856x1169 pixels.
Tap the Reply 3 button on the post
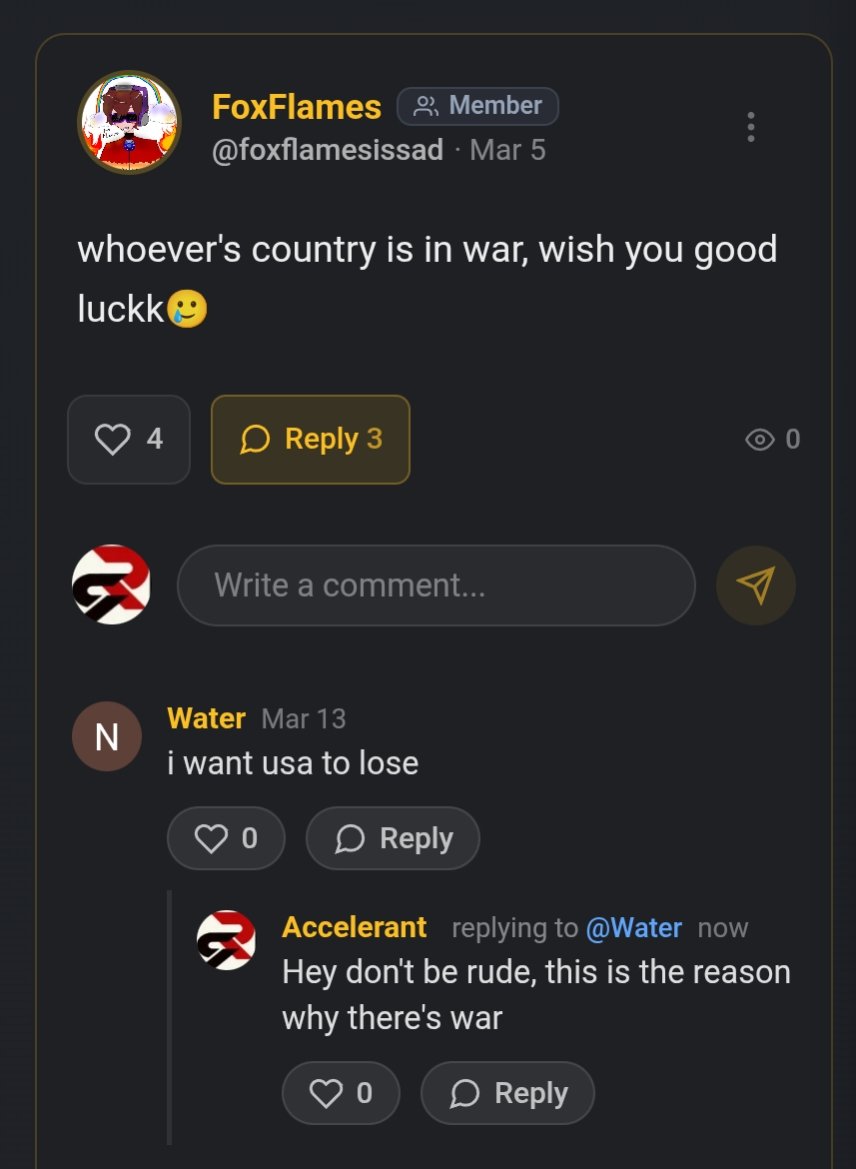tap(310, 439)
